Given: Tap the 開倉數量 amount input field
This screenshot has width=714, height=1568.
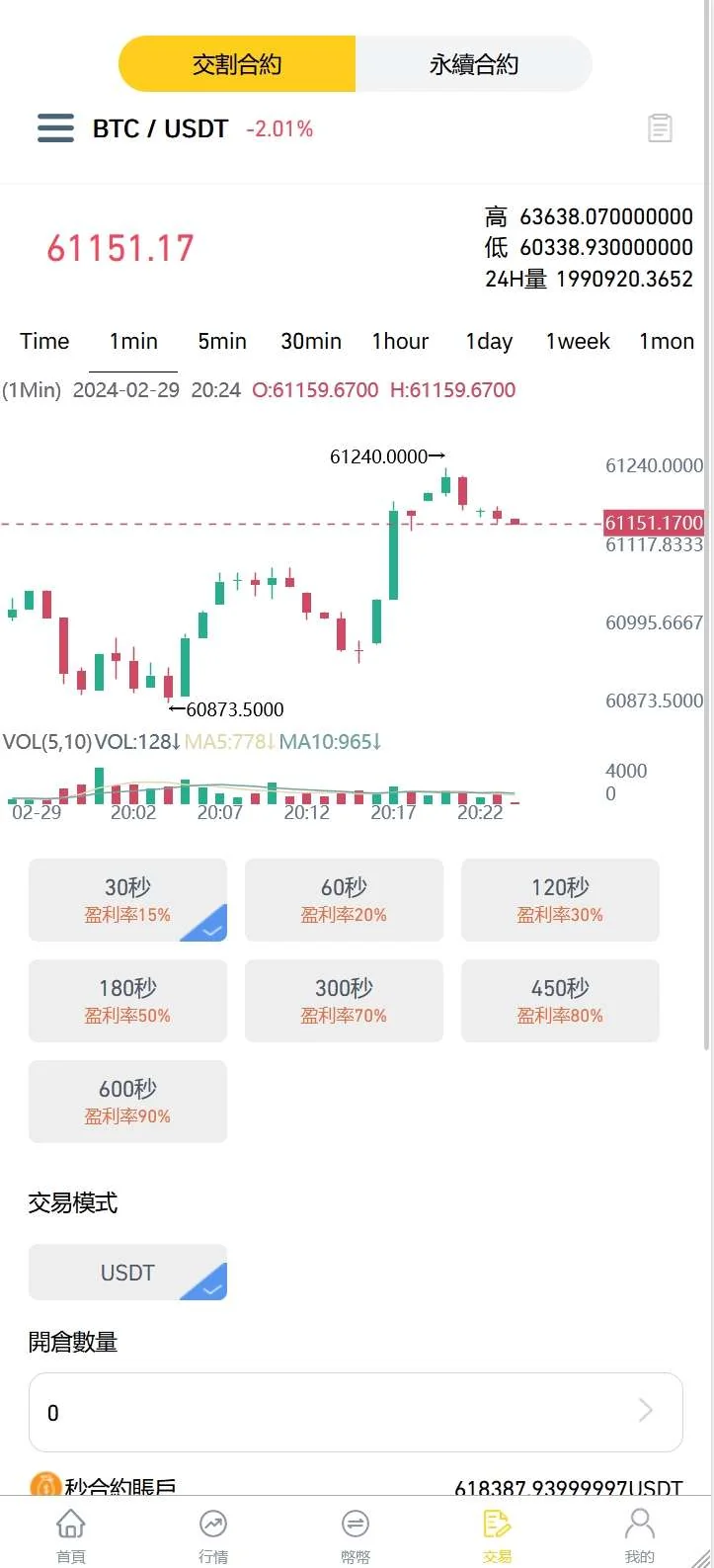Looking at the screenshot, I should [x=336, y=1412].
